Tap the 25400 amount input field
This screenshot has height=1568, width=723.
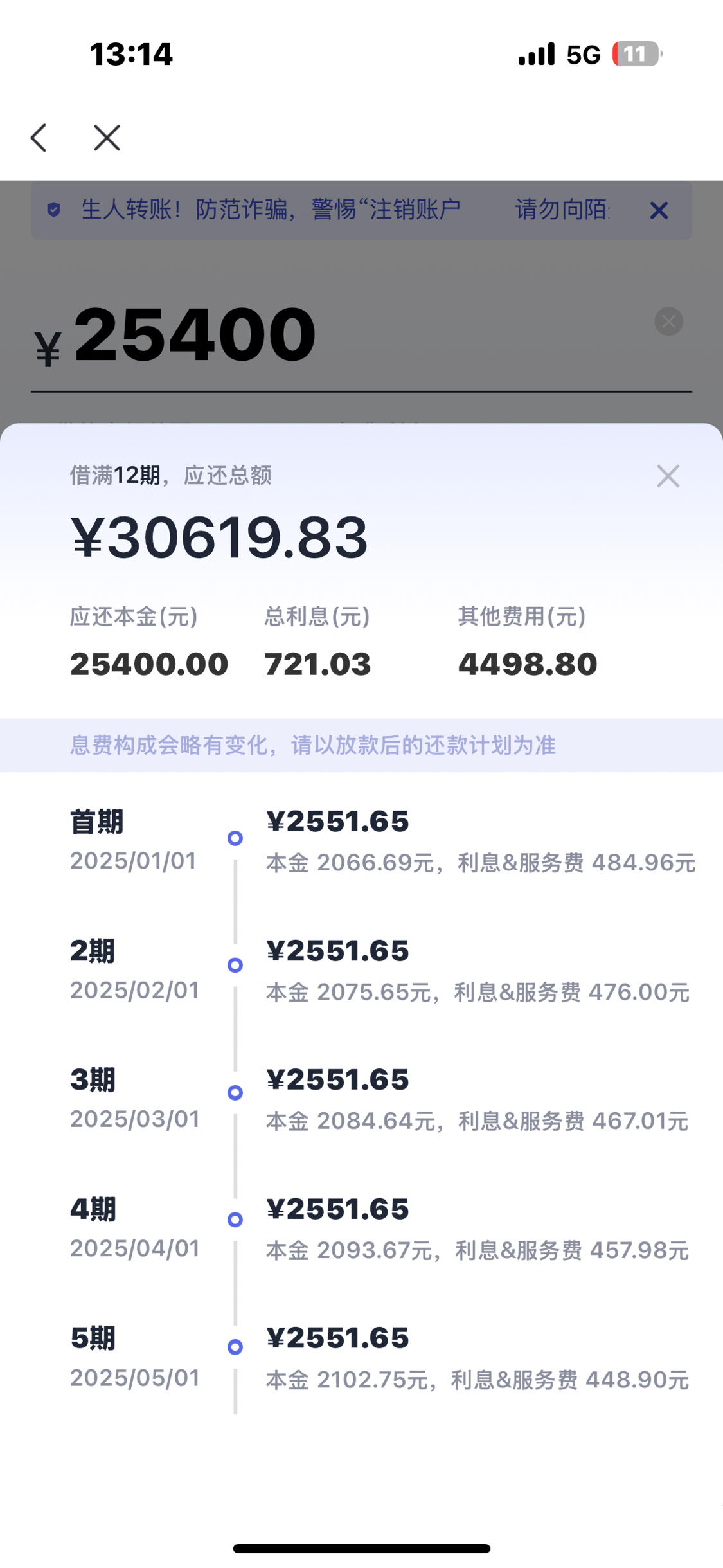(x=361, y=336)
